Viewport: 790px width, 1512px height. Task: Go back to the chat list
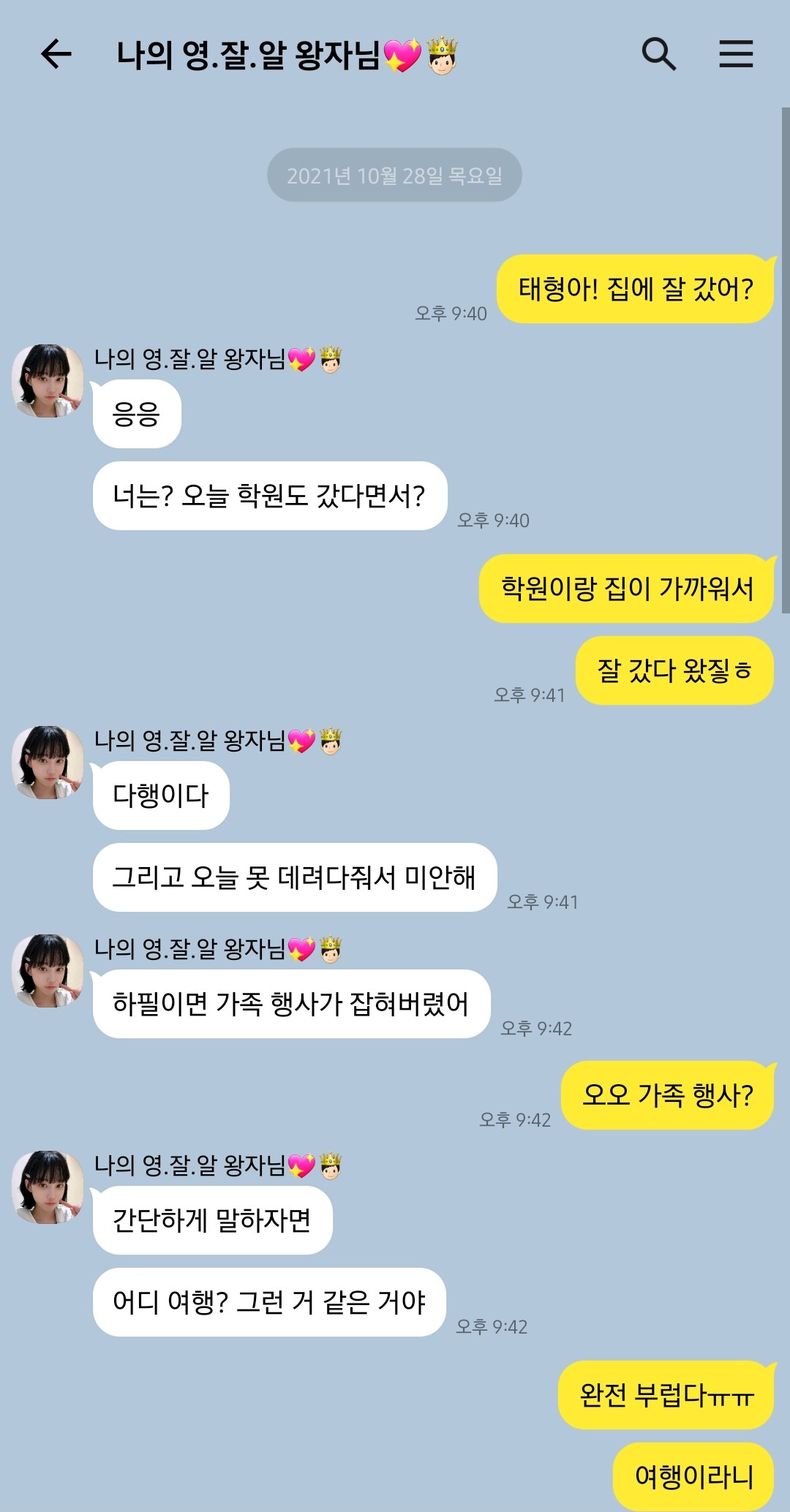click(x=56, y=54)
